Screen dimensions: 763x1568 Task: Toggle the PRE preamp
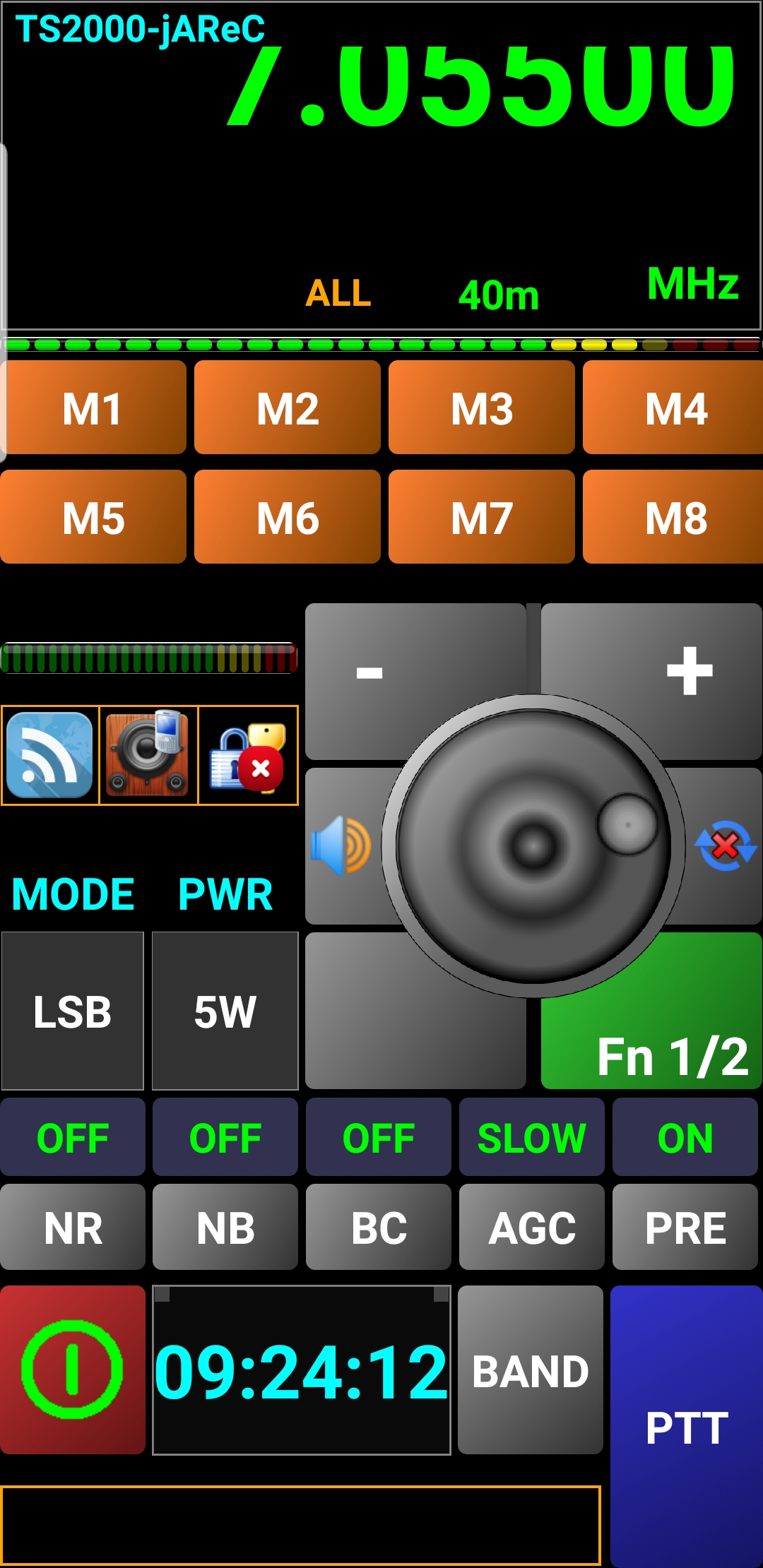pos(685,1228)
